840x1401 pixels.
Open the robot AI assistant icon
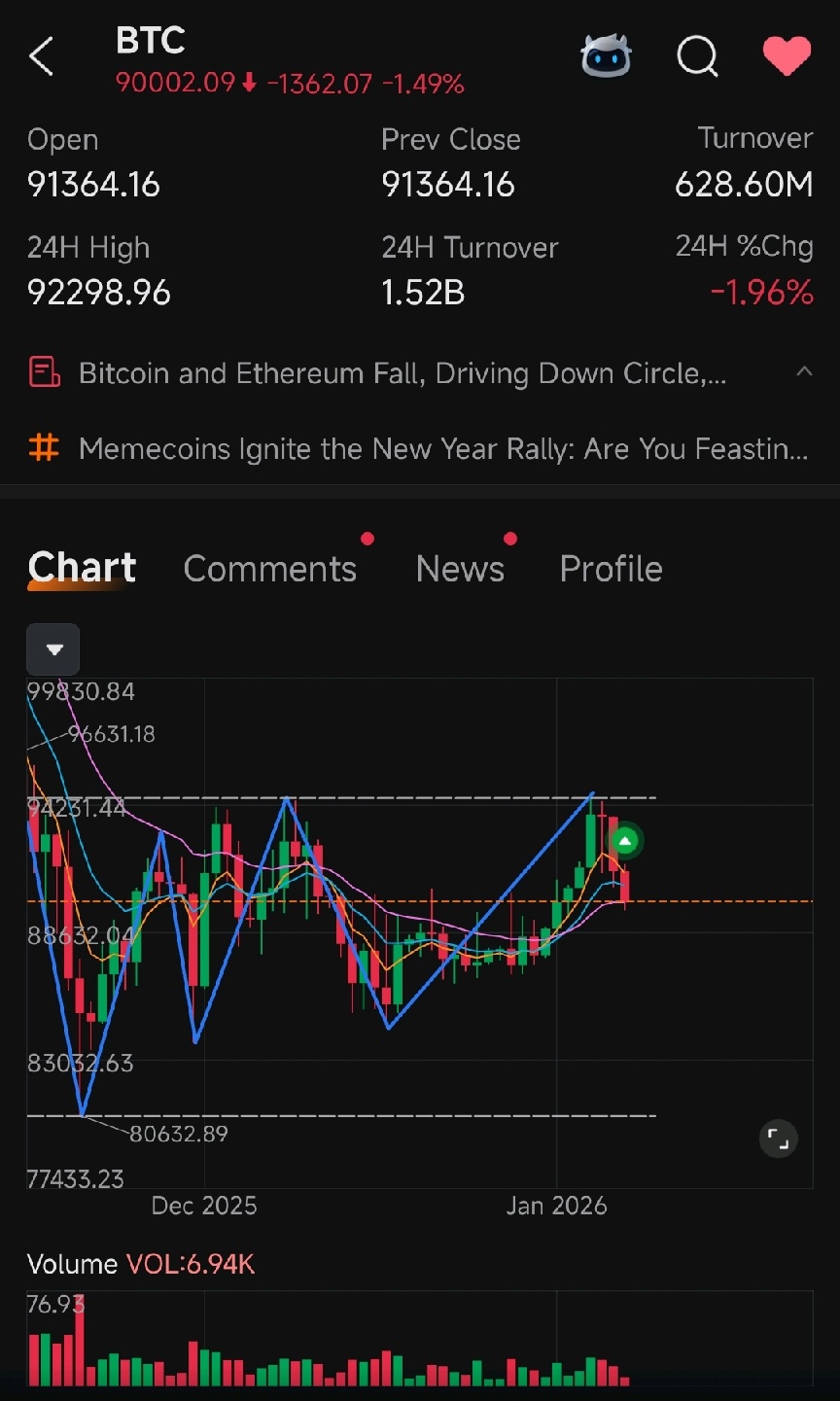coord(606,56)
